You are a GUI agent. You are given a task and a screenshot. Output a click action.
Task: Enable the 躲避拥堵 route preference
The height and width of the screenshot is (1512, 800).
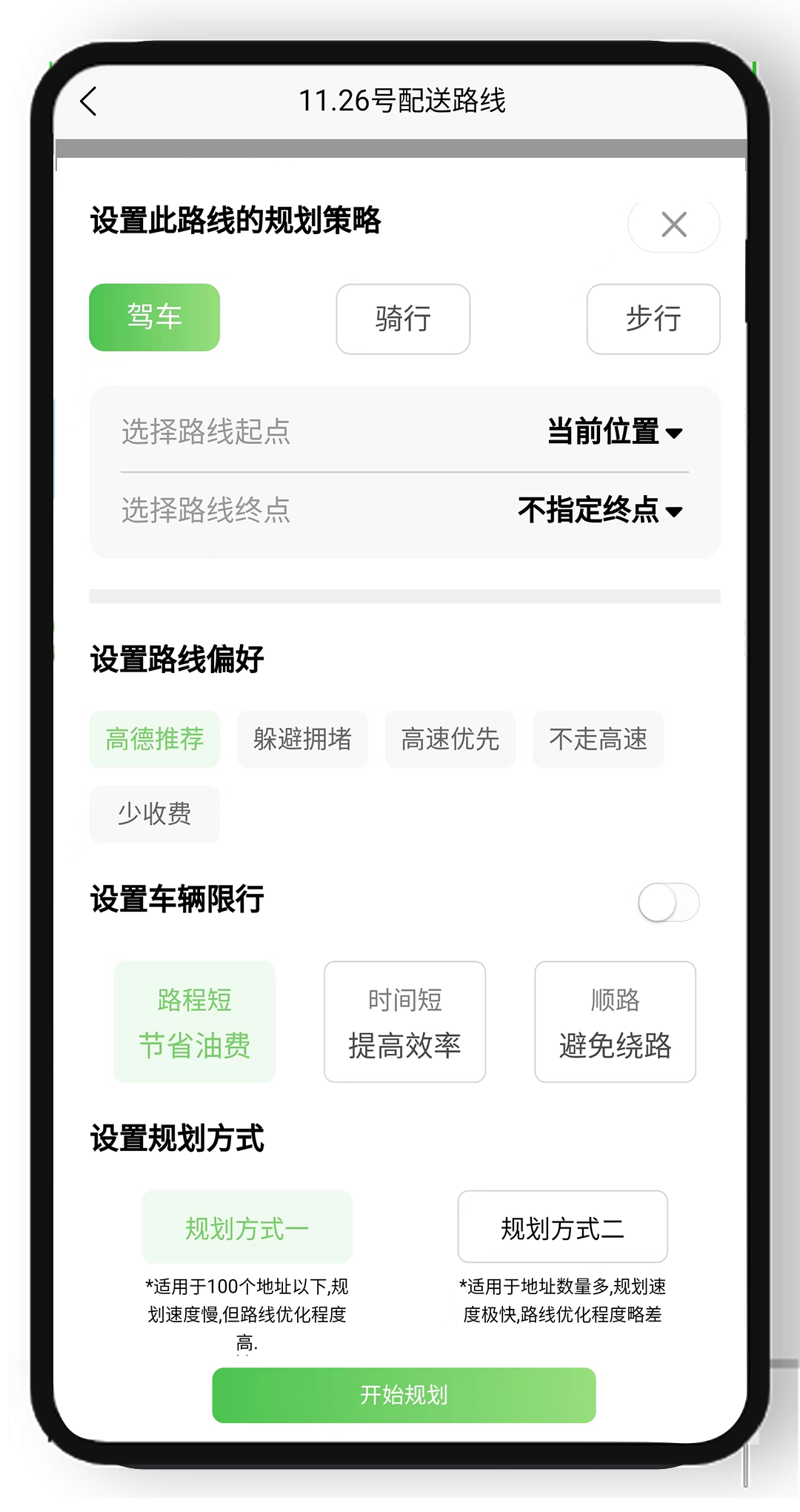(301, 739)
